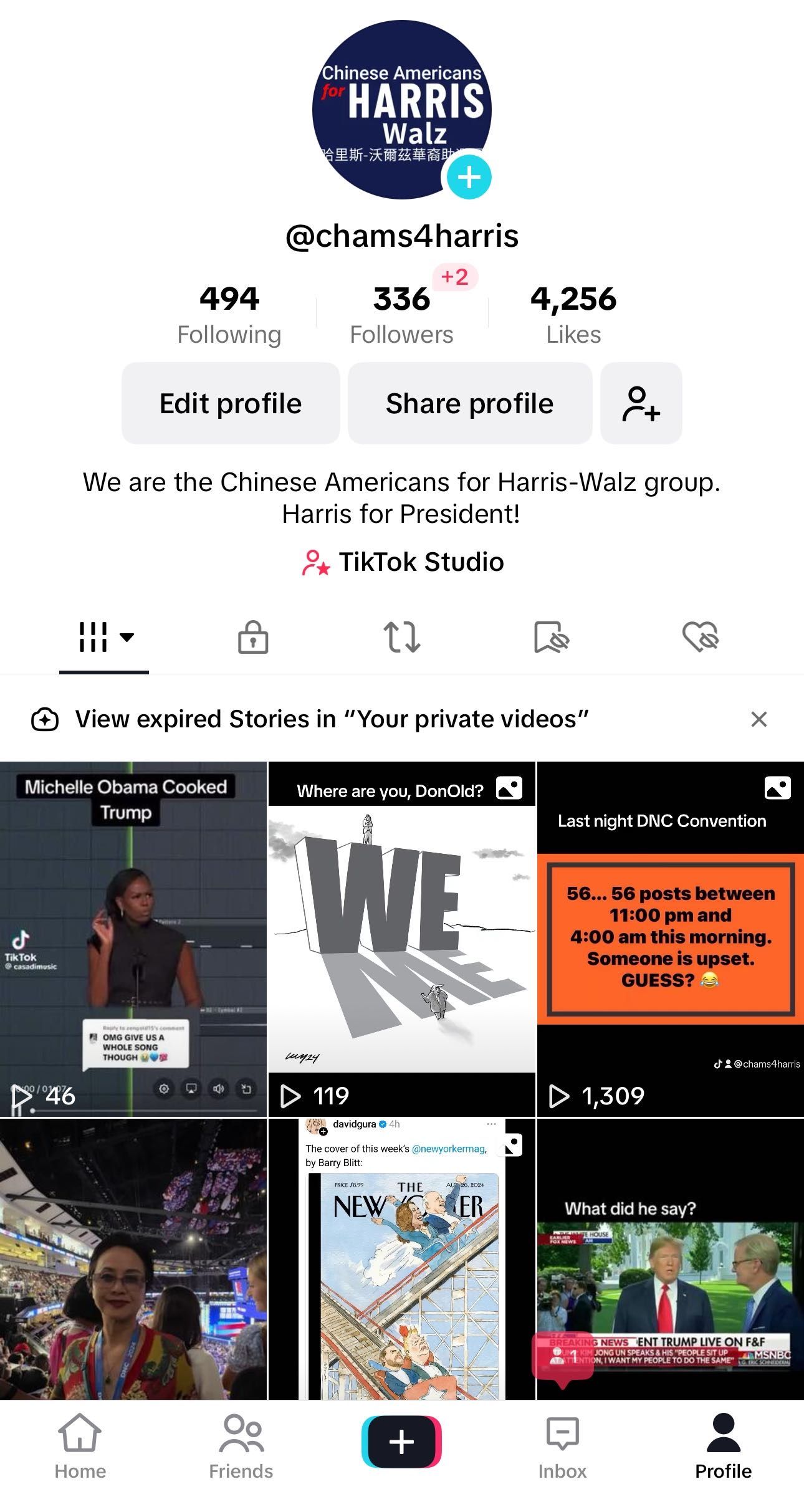Switch to the reposts tab

pos(401,637)
